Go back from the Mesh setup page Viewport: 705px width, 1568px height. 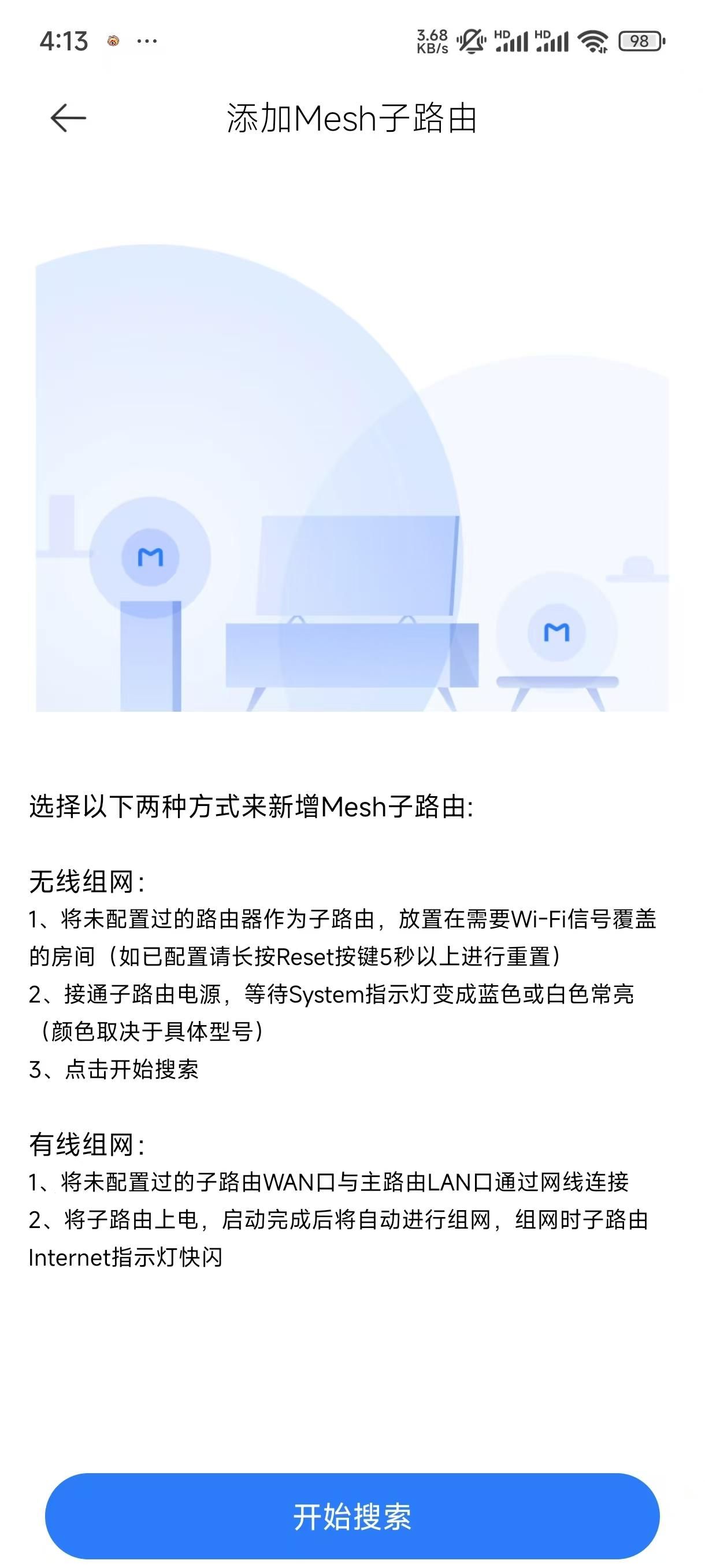(68, 118)
